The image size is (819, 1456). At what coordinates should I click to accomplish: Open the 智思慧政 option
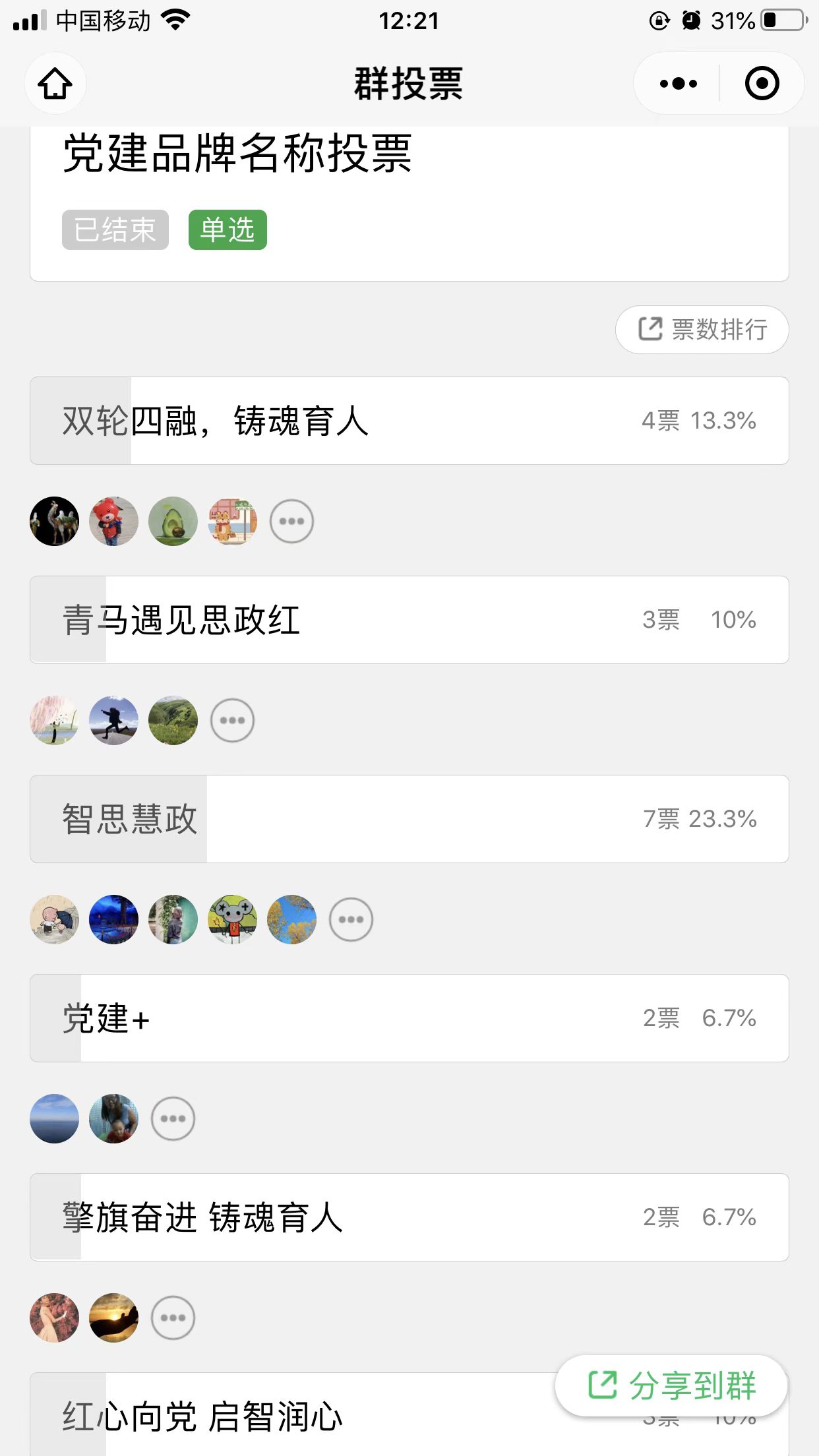coord(409,819)
